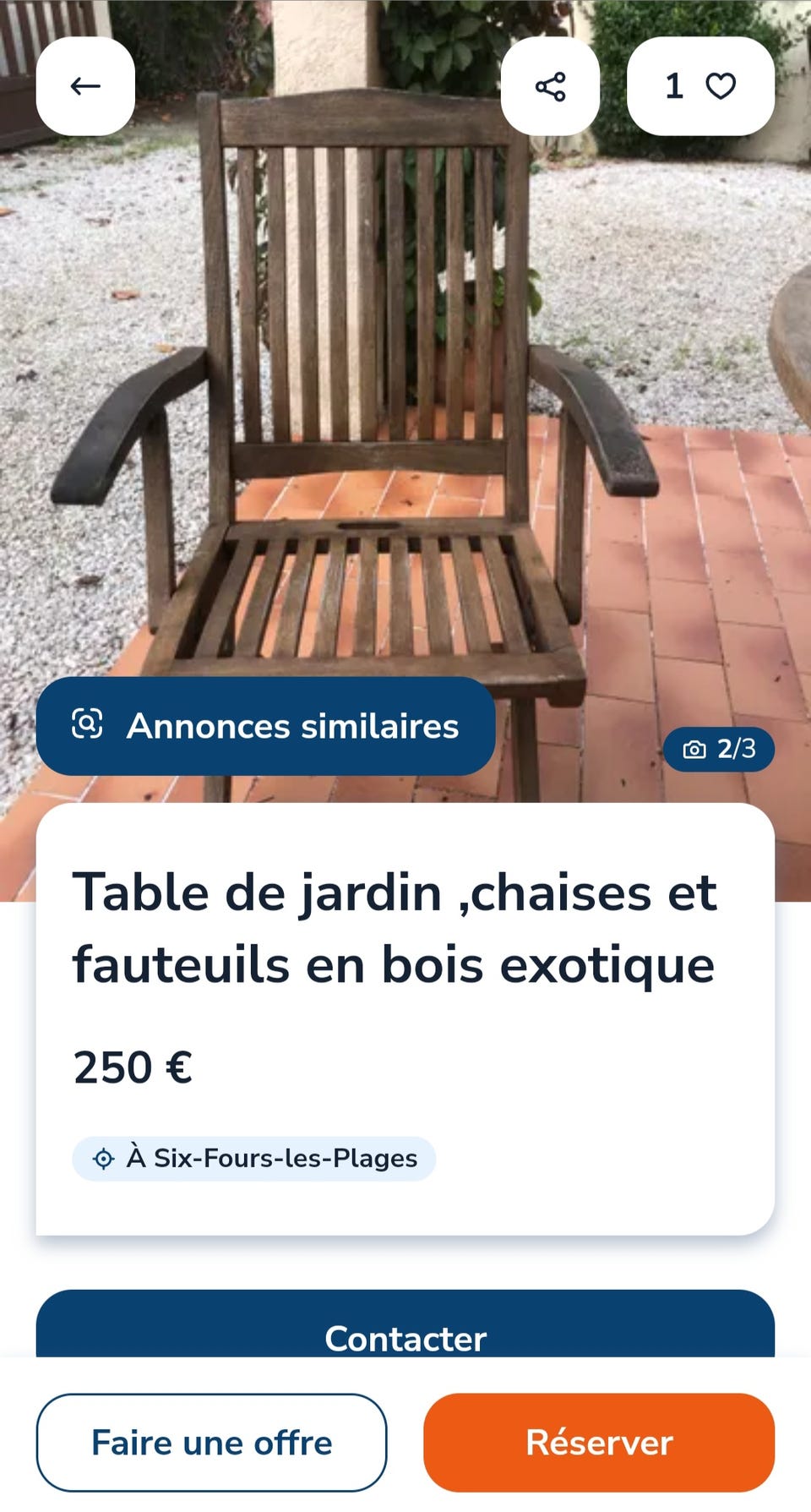Viewport: 811px width, 1512px height.
Task: Select the orange Réserver button
Action: [600, 1444]
